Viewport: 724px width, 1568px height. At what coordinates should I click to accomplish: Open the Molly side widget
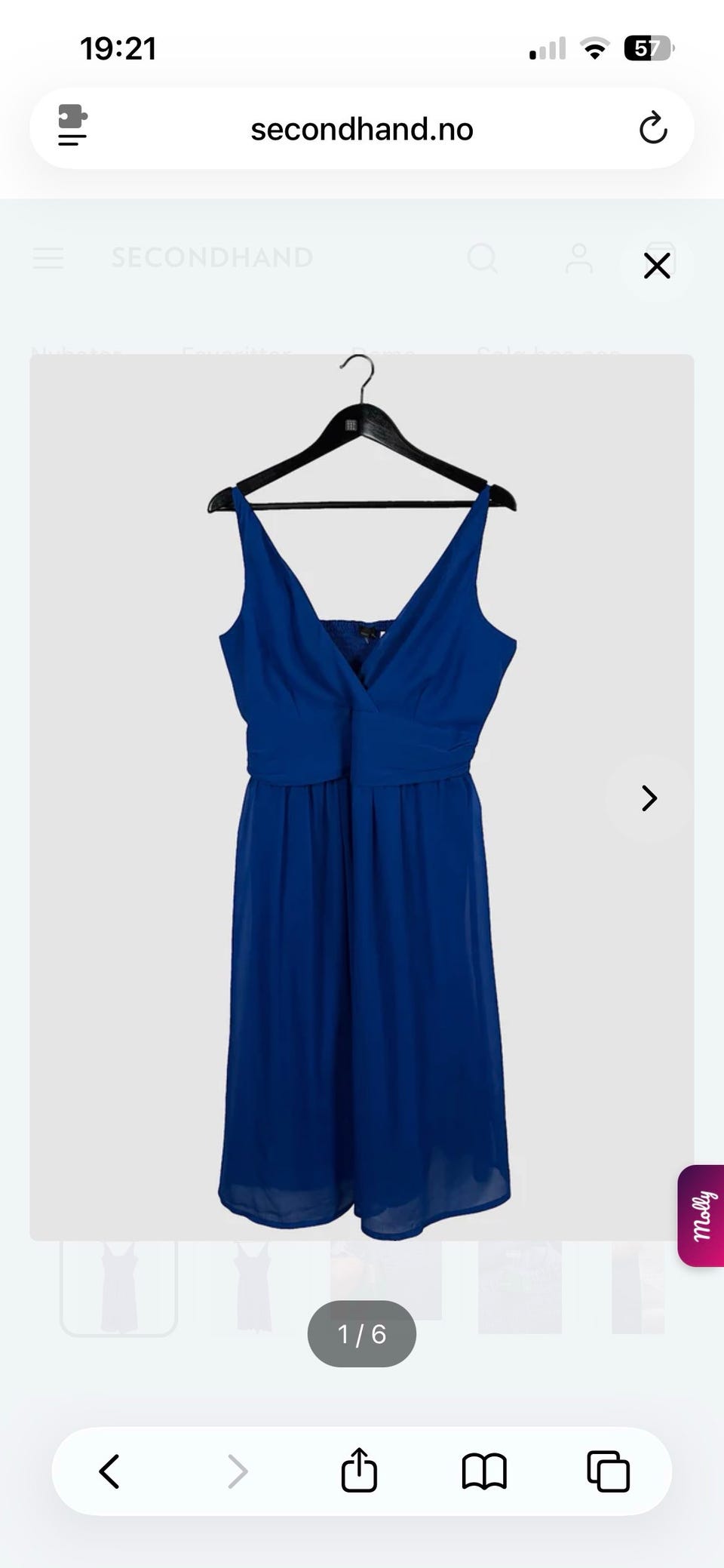701,1216
